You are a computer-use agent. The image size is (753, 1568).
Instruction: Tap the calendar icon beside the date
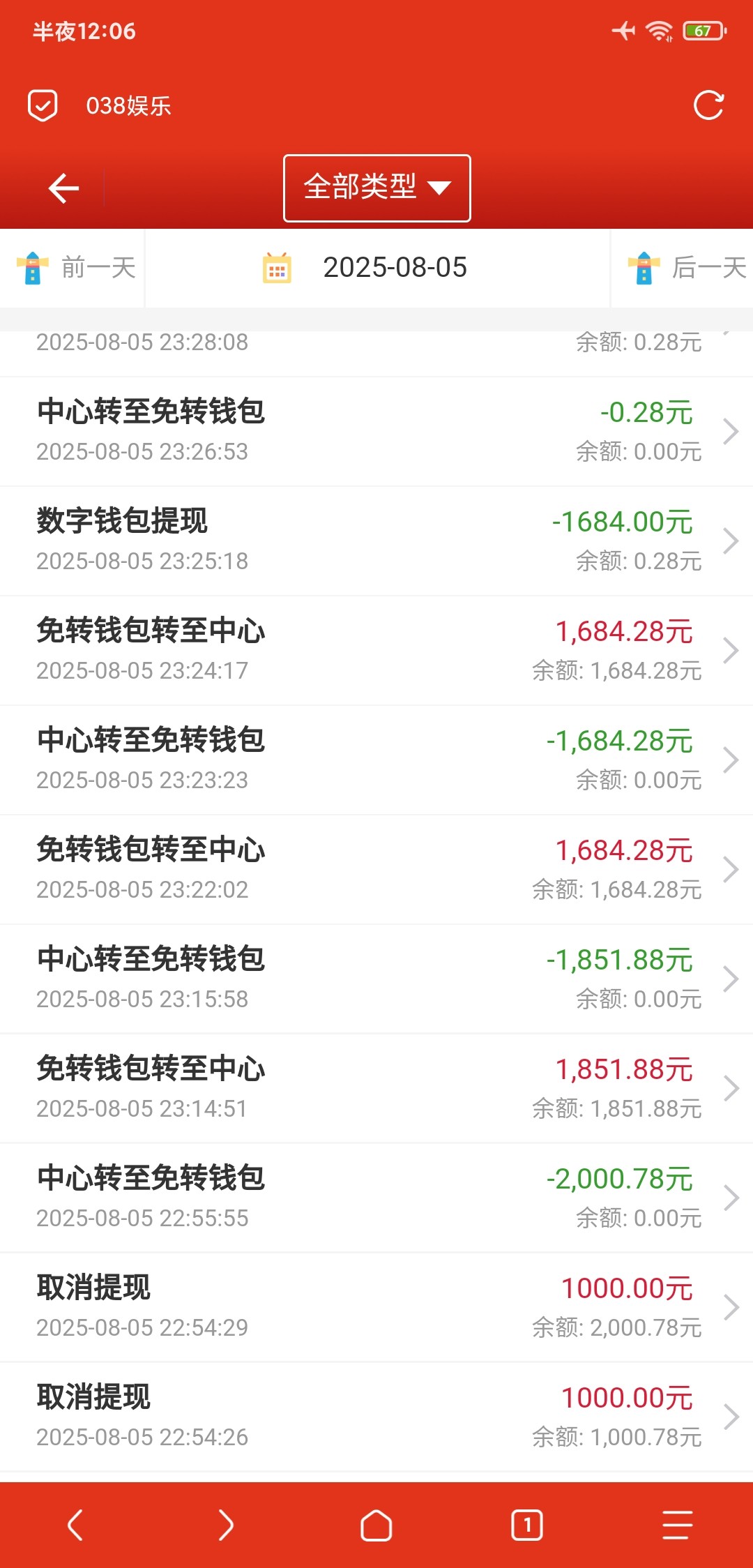278,268
